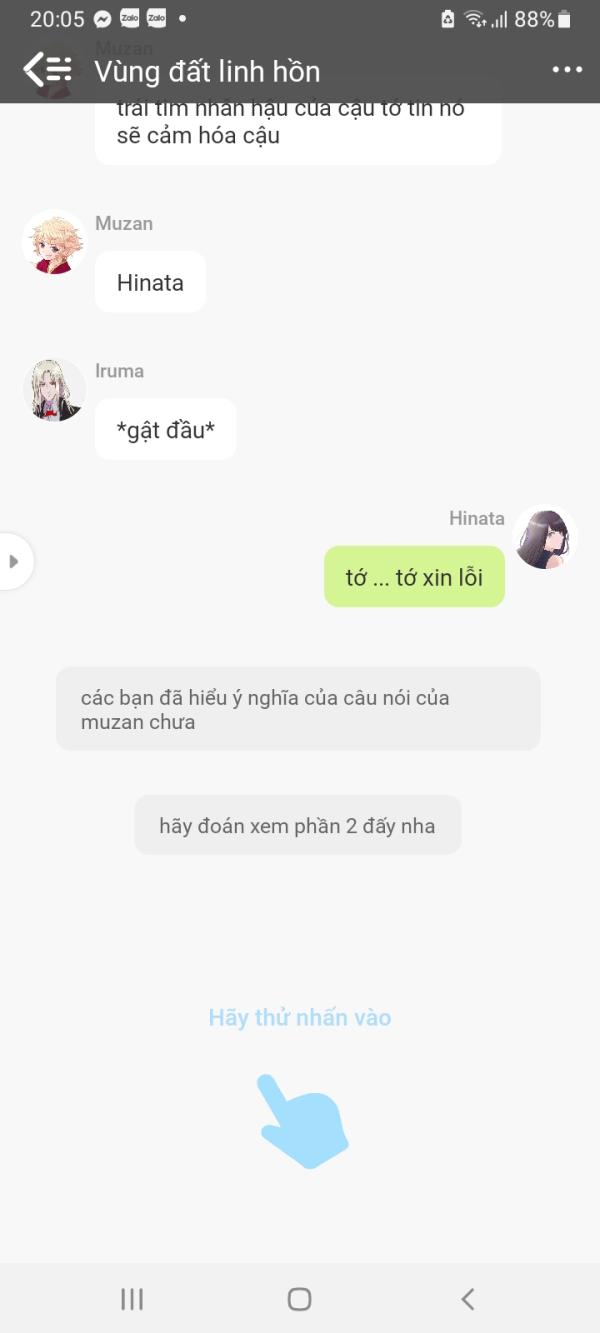This screenshot has height=1333, width=600.
Task: Go to the phone's home screen
Action: point(299,1298)
